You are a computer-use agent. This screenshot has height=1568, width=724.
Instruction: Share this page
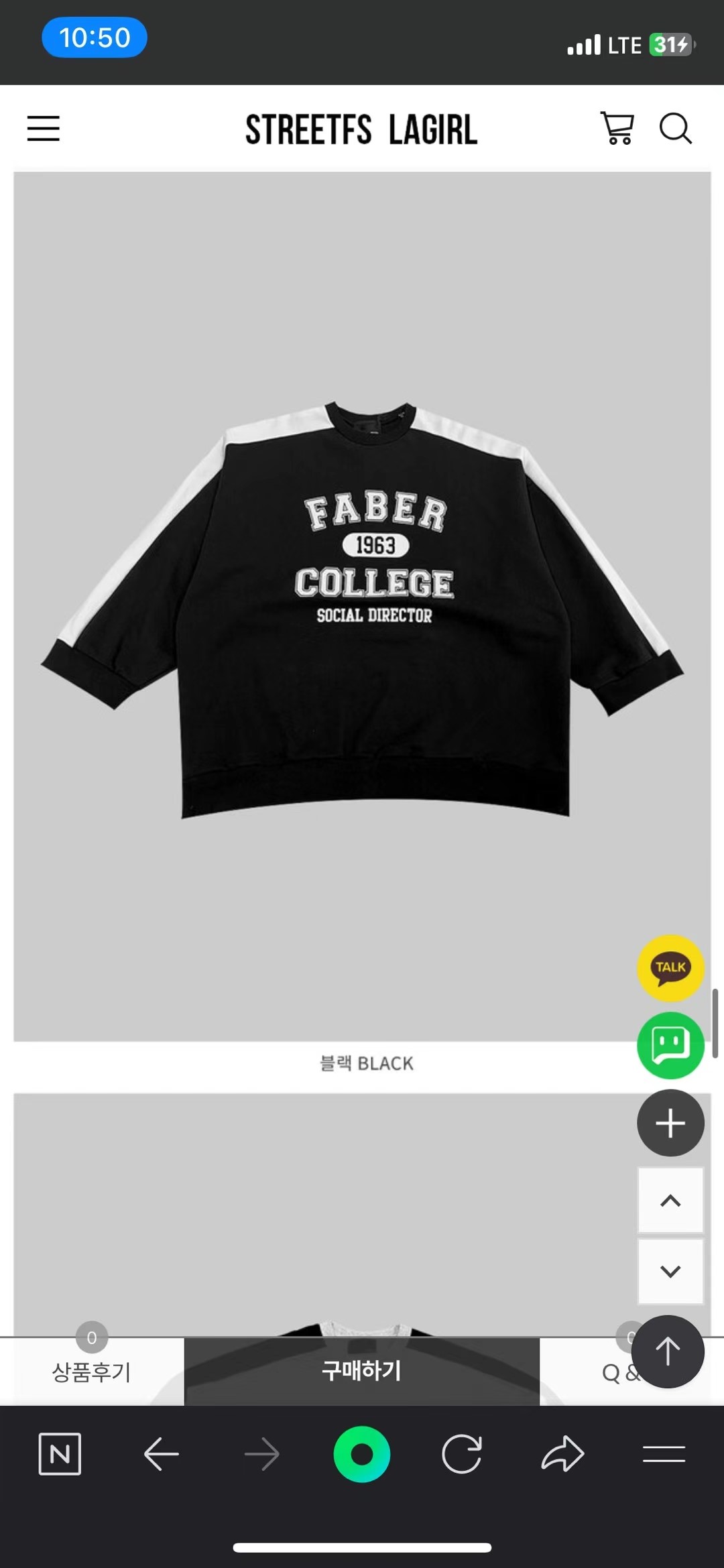[x=563, y=1454]
